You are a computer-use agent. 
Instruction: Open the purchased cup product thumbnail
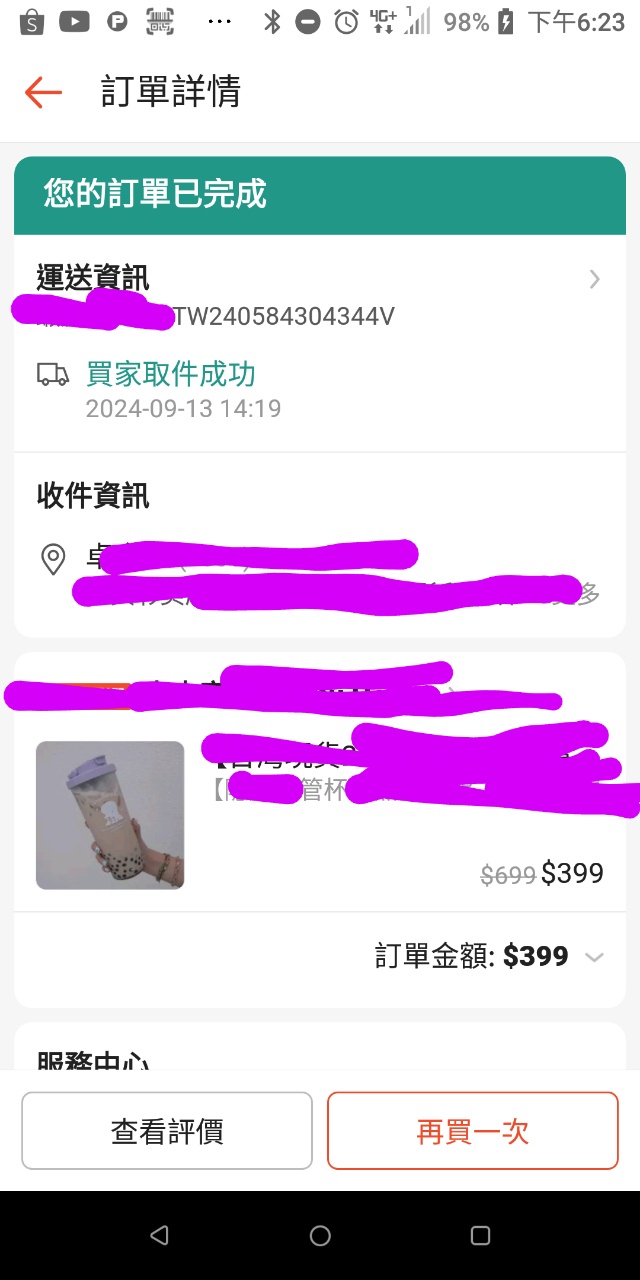point(110,815)
